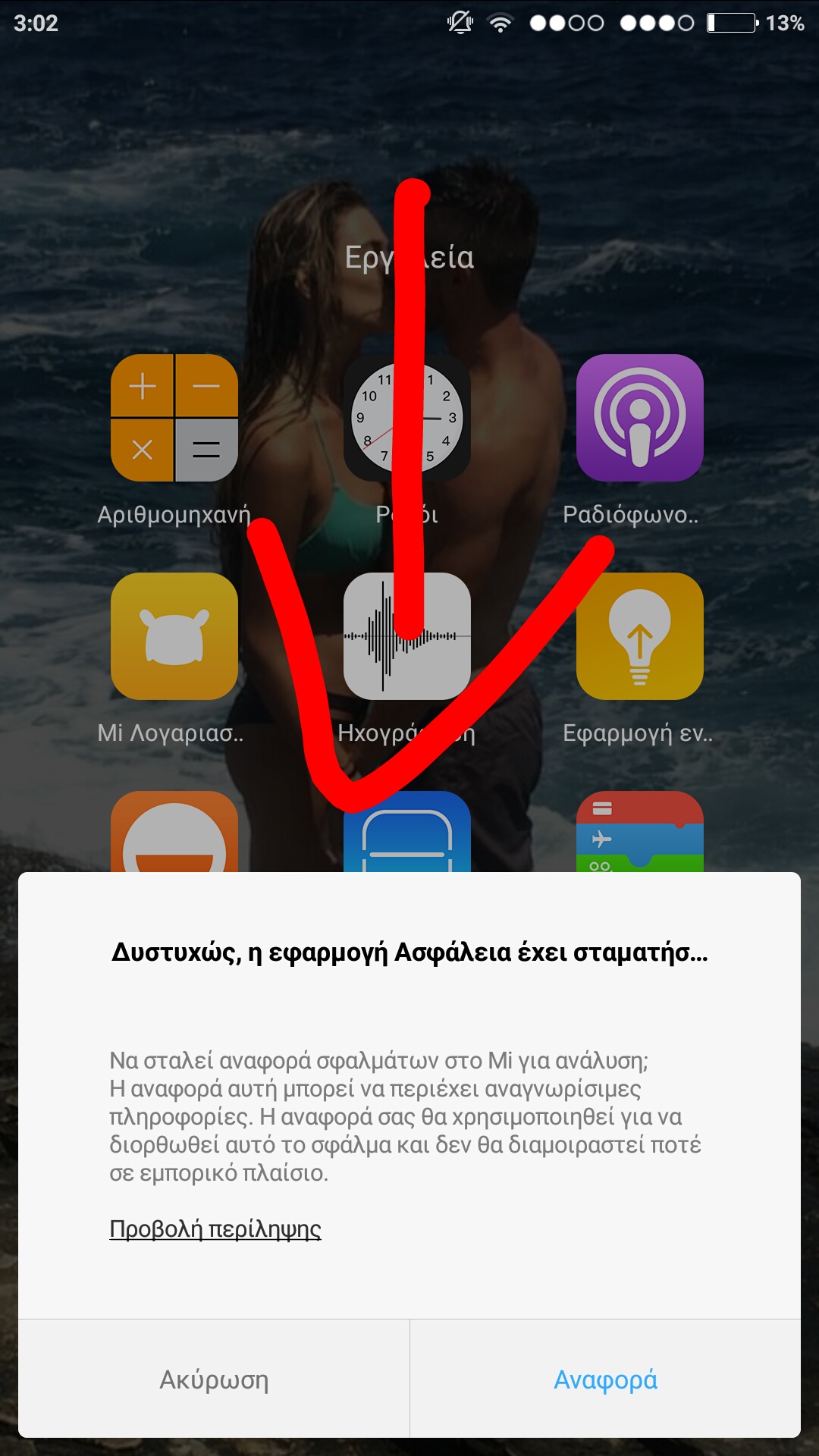Open the Προβολή περίληψης link

coord(215,1228)
